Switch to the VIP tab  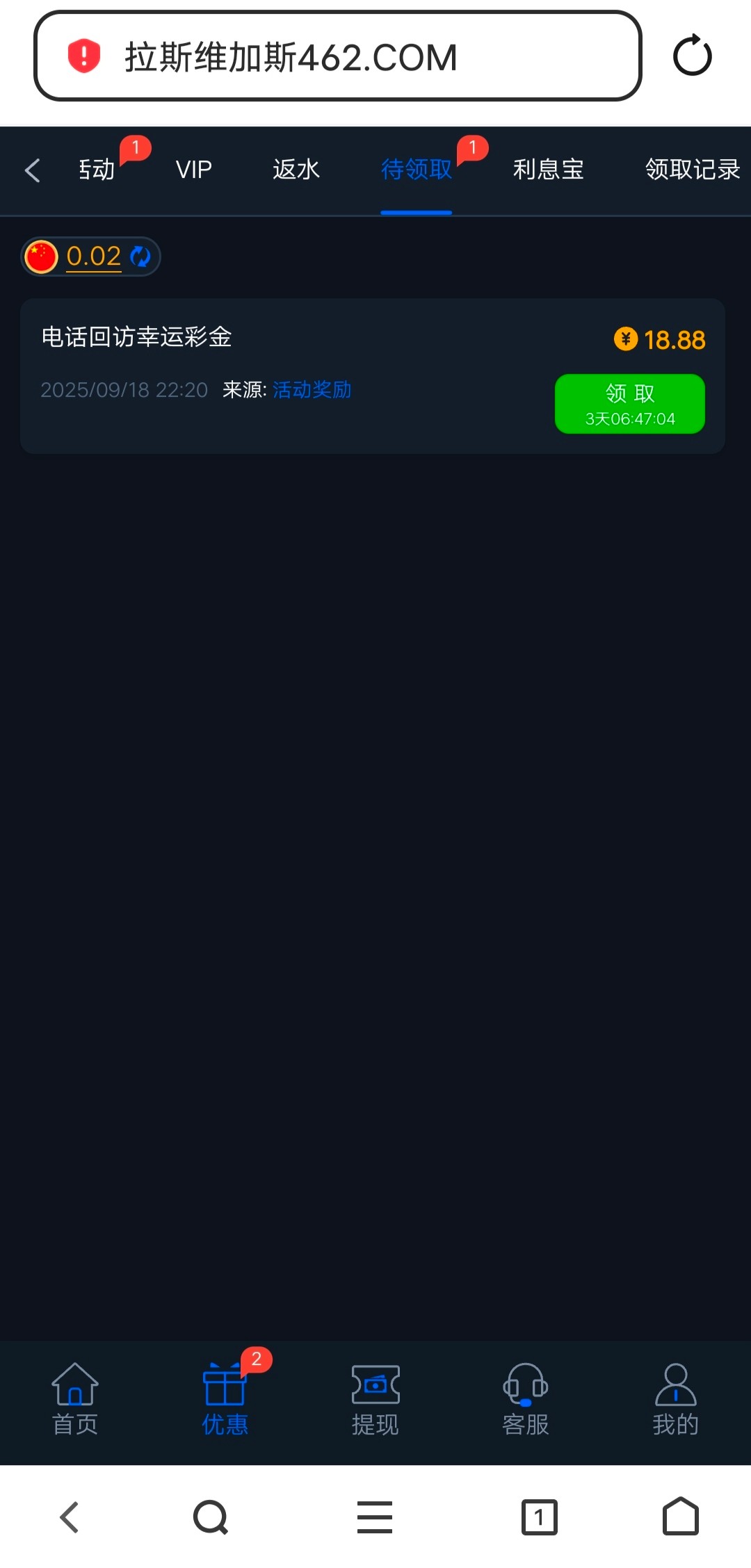pyautogui.click(x=193, y=170)
